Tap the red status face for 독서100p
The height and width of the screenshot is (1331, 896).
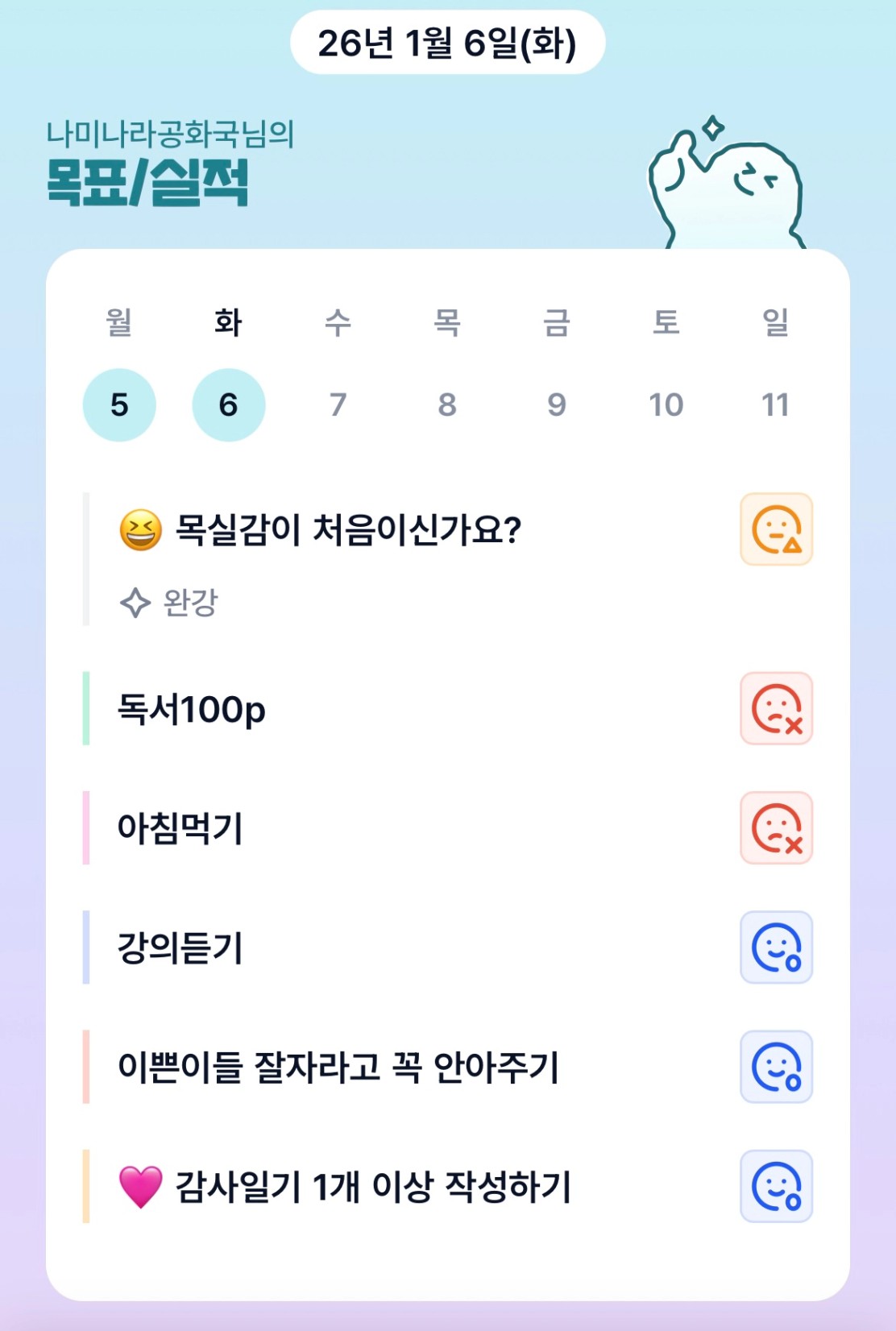tap(776, 709)
